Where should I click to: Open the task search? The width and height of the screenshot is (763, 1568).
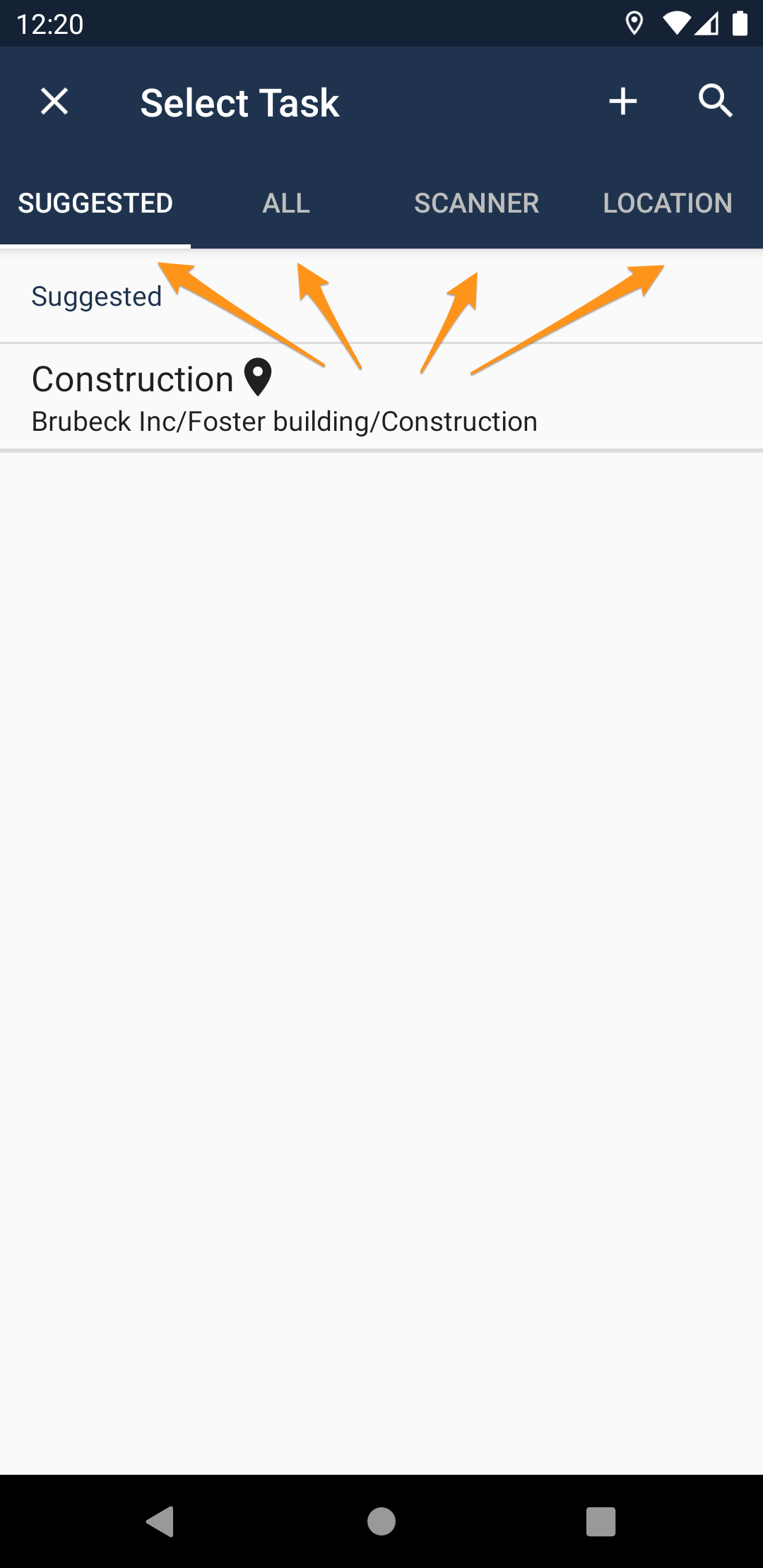(x=716, y=102)
